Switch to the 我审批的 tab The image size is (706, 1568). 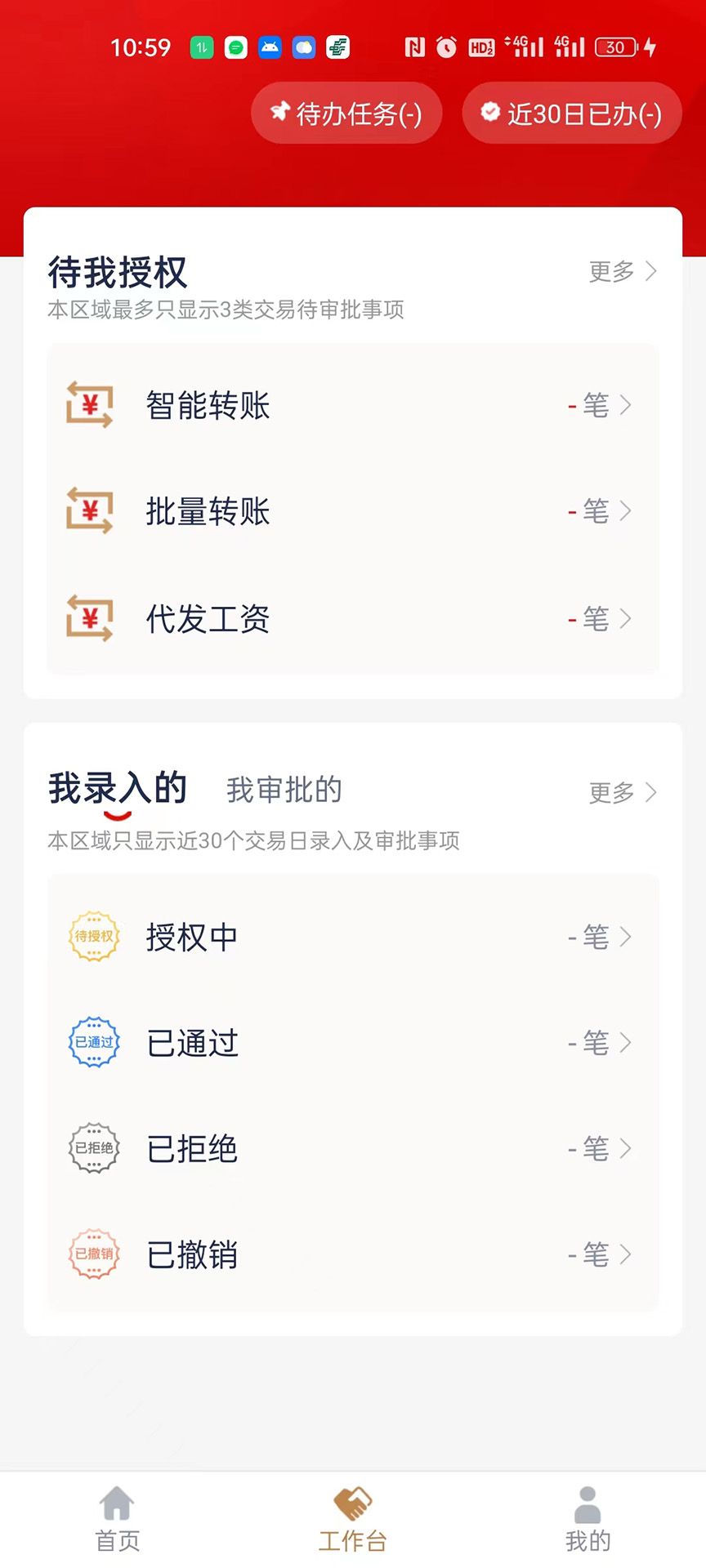coord(284,790)
